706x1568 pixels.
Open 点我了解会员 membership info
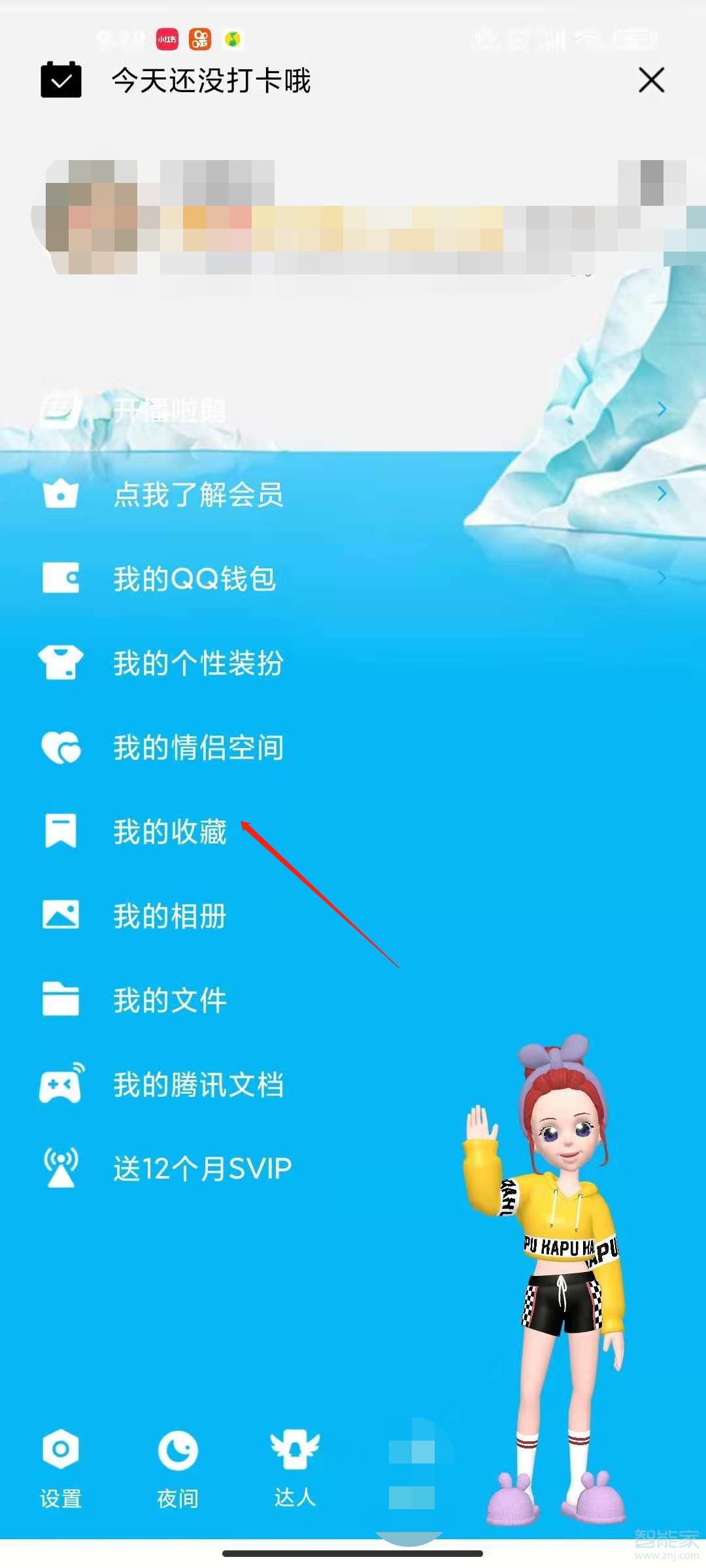pyautogui.click(x=198, y=495)
